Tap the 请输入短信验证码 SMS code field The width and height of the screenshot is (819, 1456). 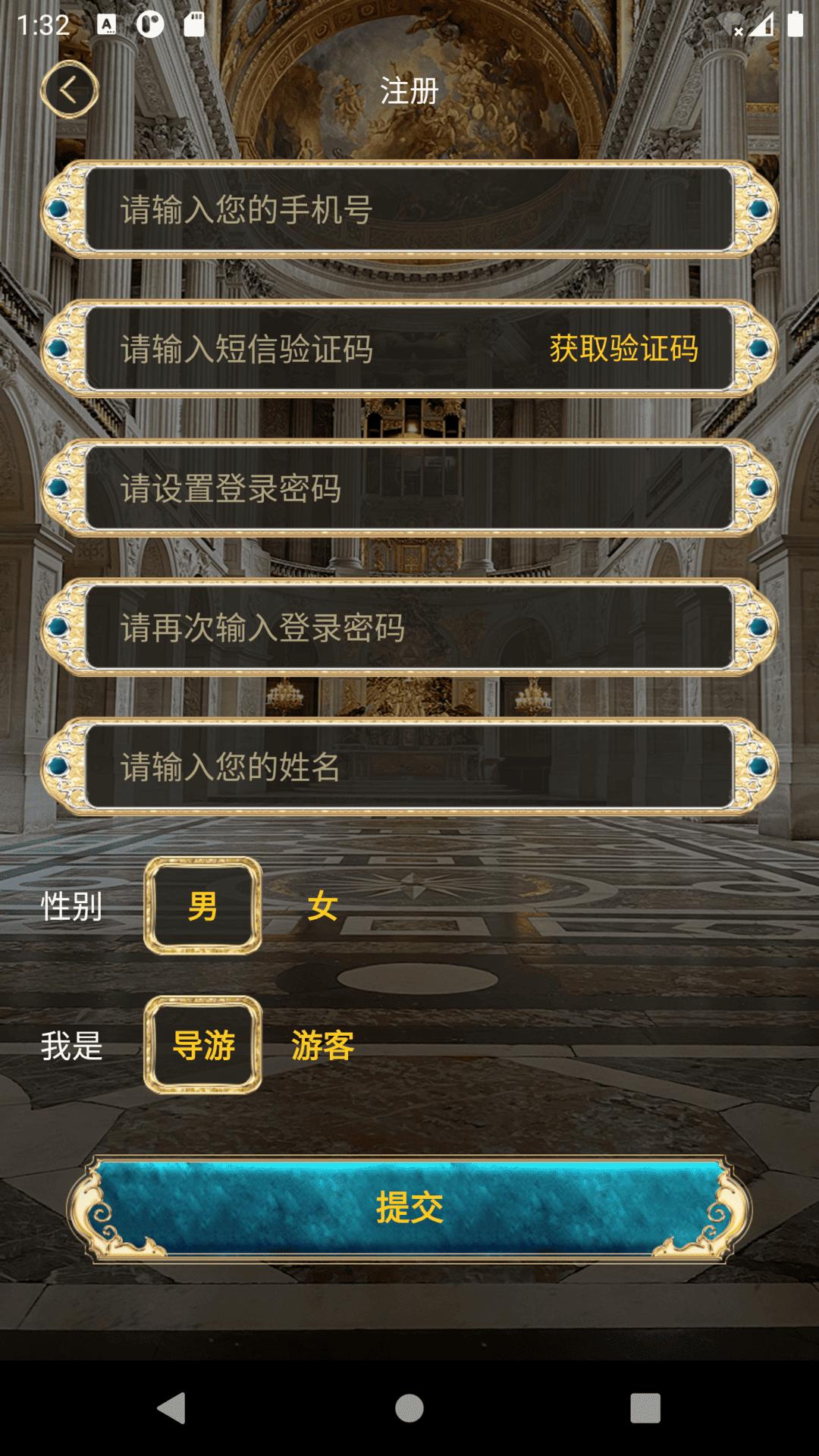point(318,349)
